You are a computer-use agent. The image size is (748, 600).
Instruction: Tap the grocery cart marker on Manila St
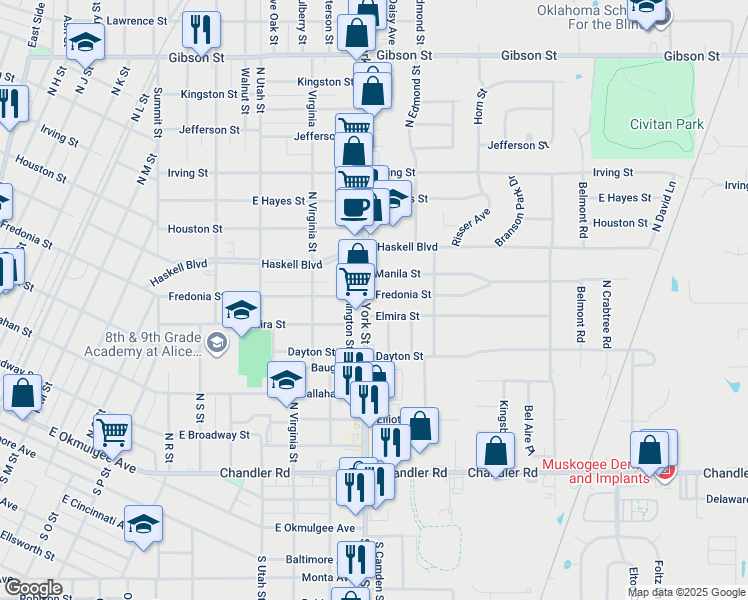click(x=355, y=281)
